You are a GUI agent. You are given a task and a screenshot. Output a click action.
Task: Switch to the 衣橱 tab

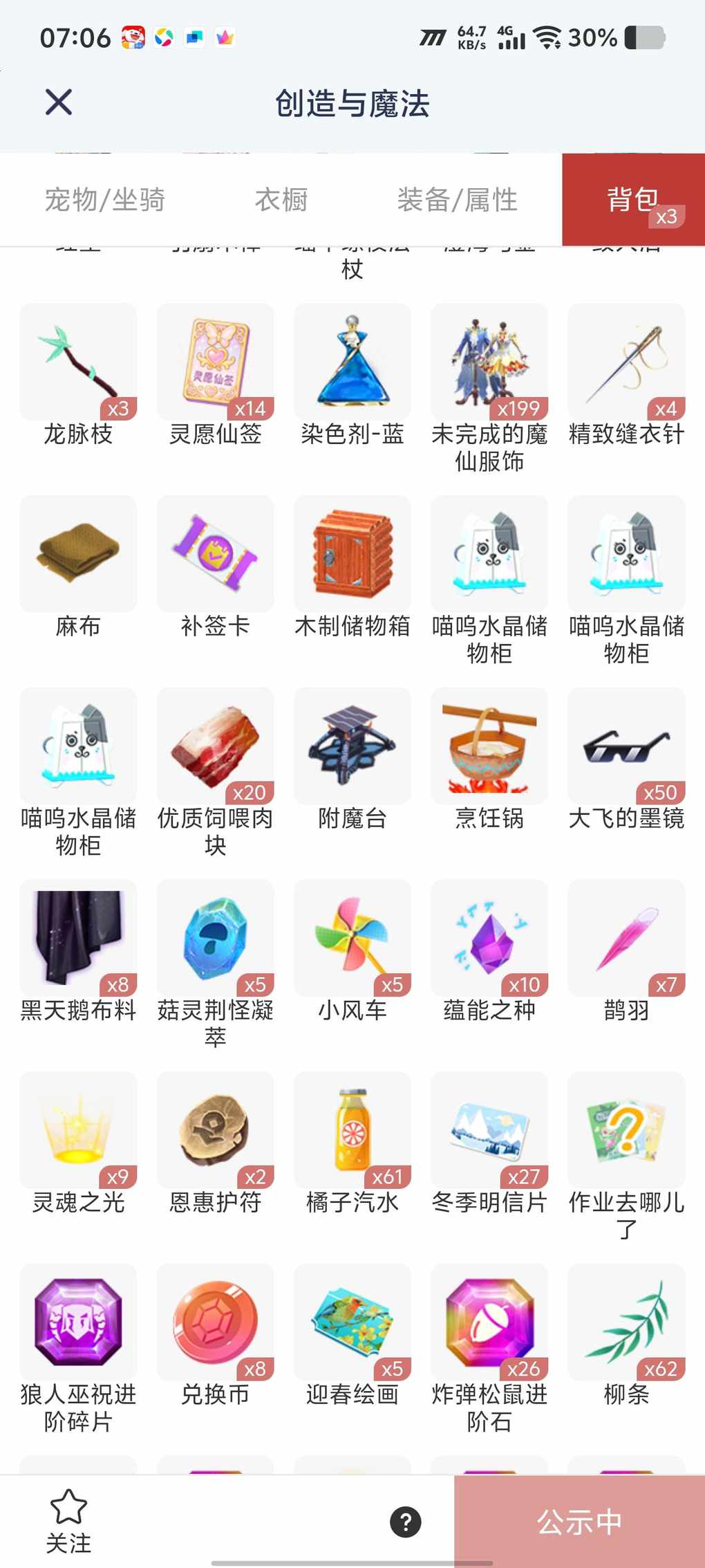[x=281, y=200]
